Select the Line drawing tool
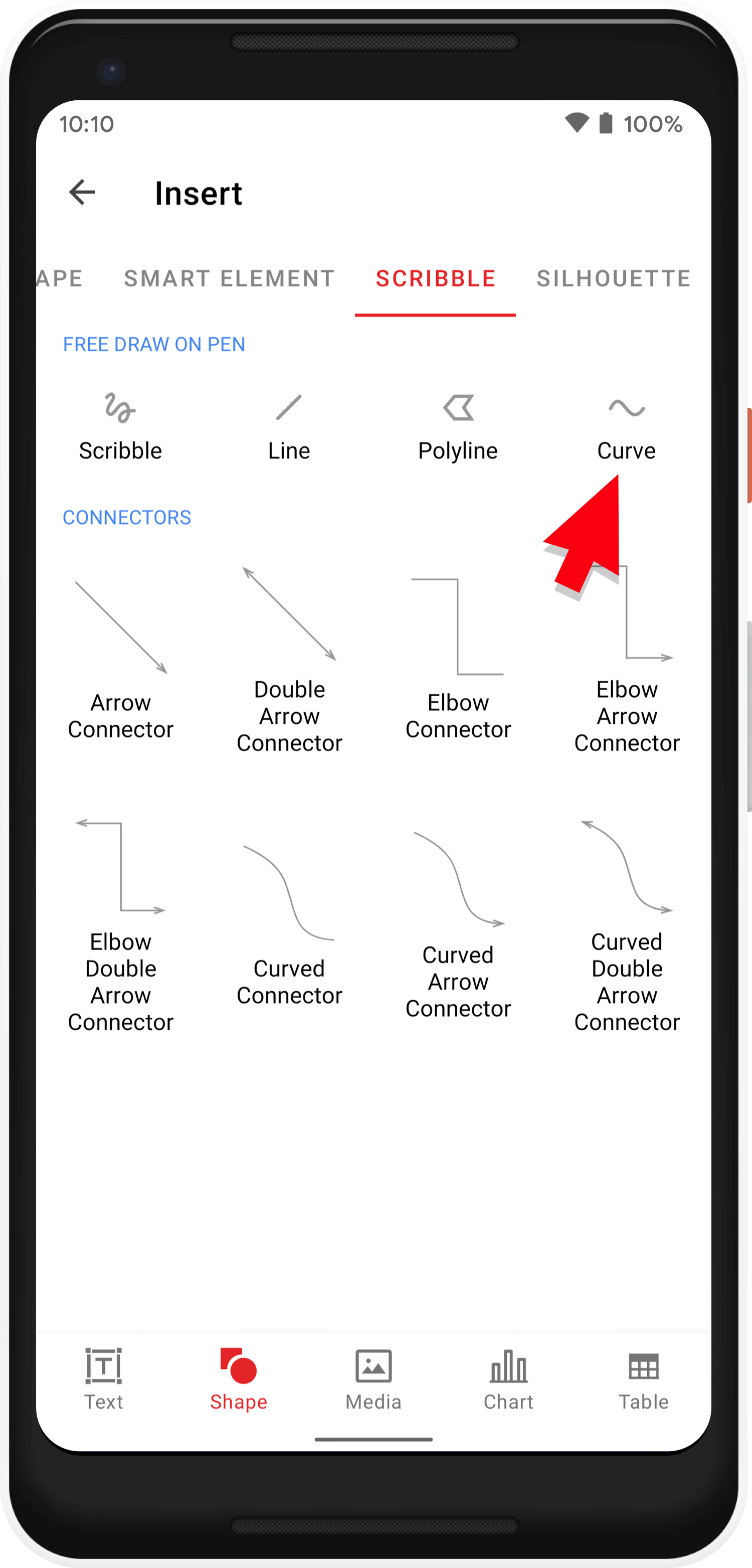Screen dimensions: 752x1568 click(x=289, y=426)
